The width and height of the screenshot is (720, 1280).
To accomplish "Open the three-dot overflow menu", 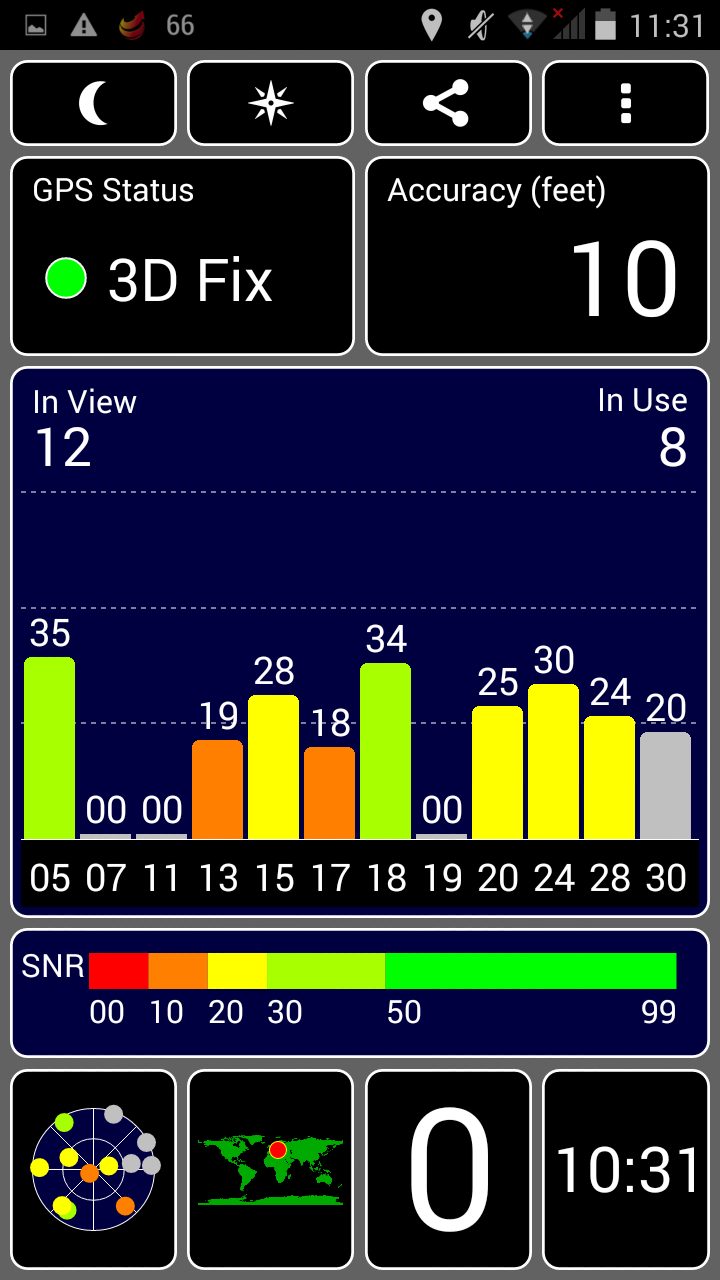I will pyautogui.click(x=626, y=103).
